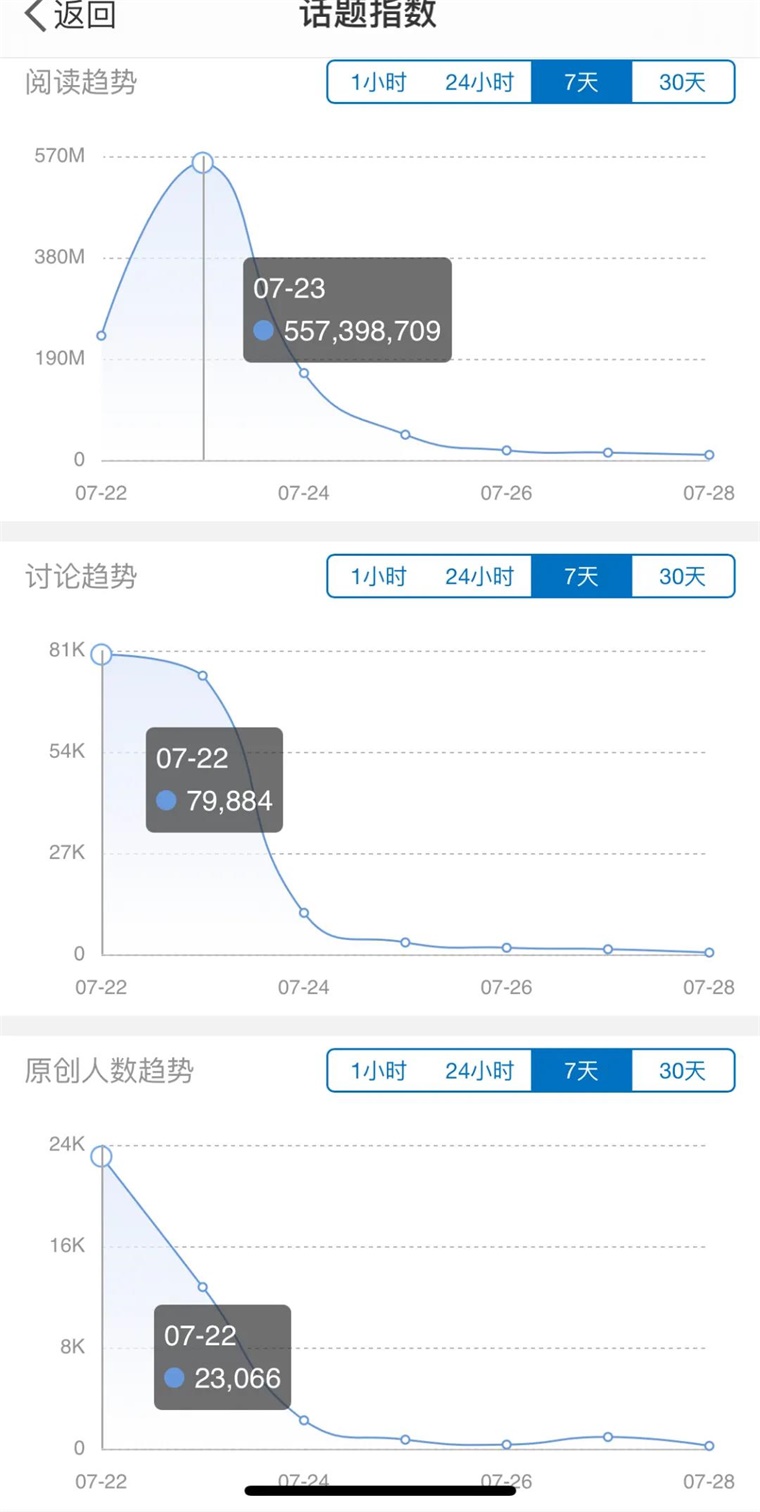The image size is (760, 1512).
Task: Switch 阅读趋势 chart to 24小时
Action: pyautogui.click(x=479, y=82)
